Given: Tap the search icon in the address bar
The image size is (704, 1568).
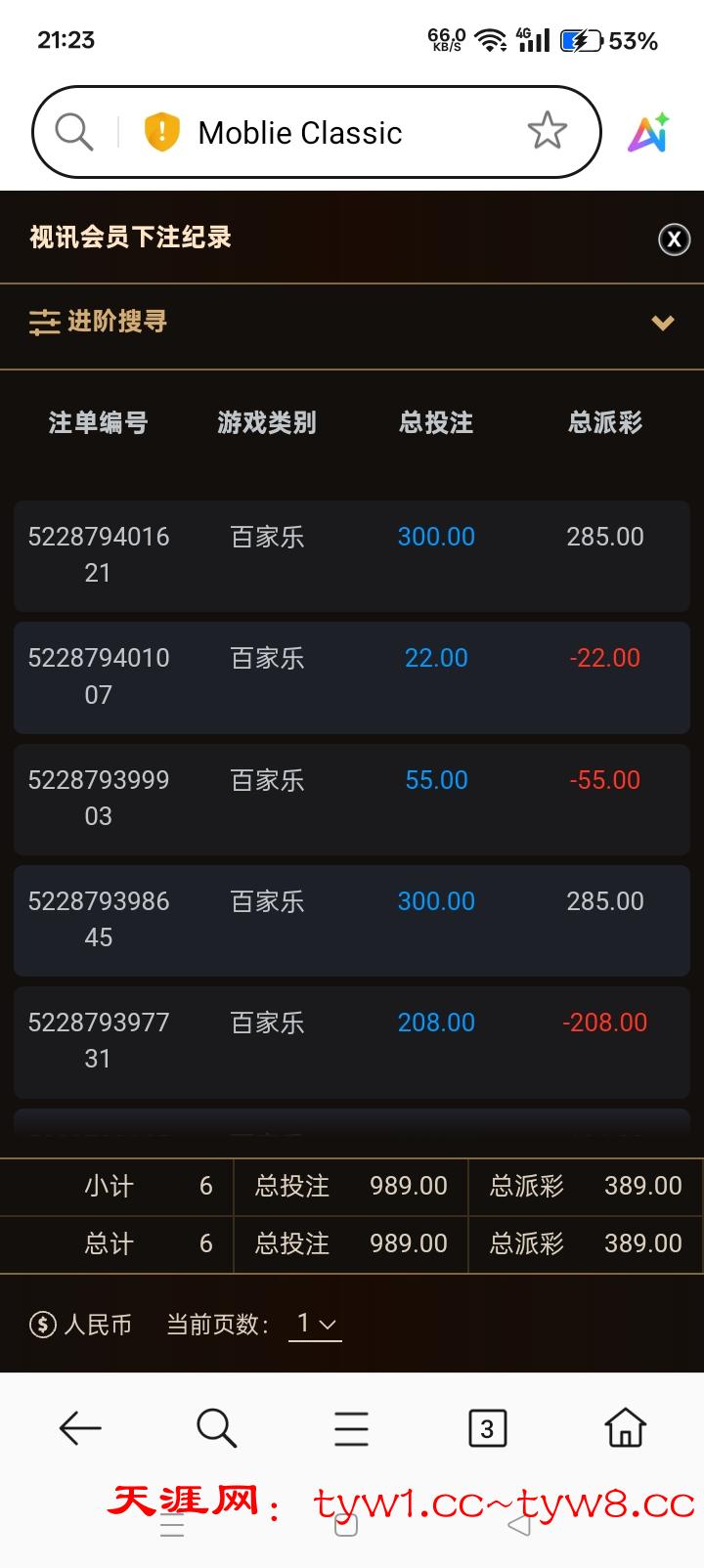Looking at the screenshot, I should [73, 132].
